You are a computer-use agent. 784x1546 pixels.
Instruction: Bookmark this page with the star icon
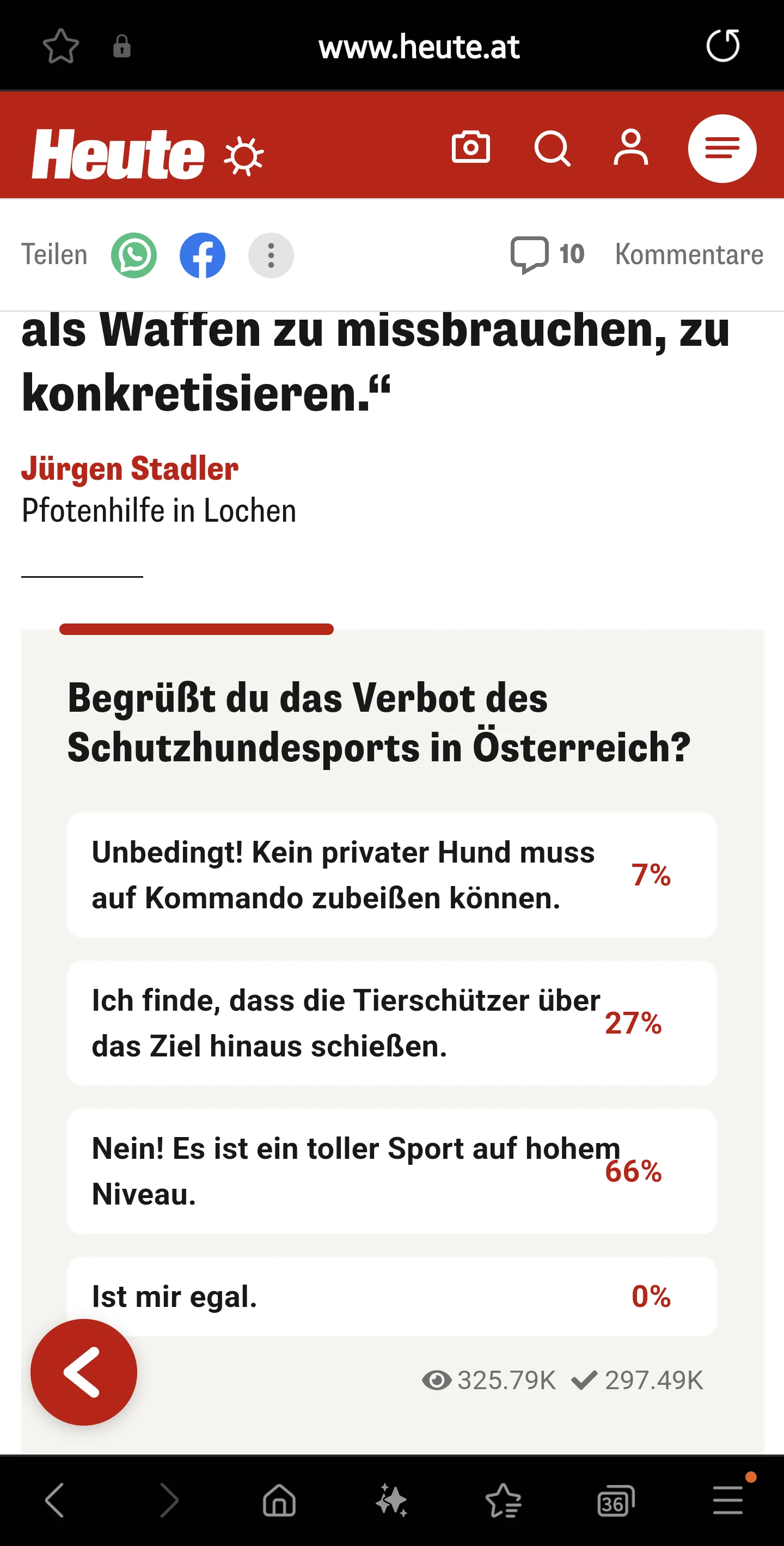tap(60, 46)
